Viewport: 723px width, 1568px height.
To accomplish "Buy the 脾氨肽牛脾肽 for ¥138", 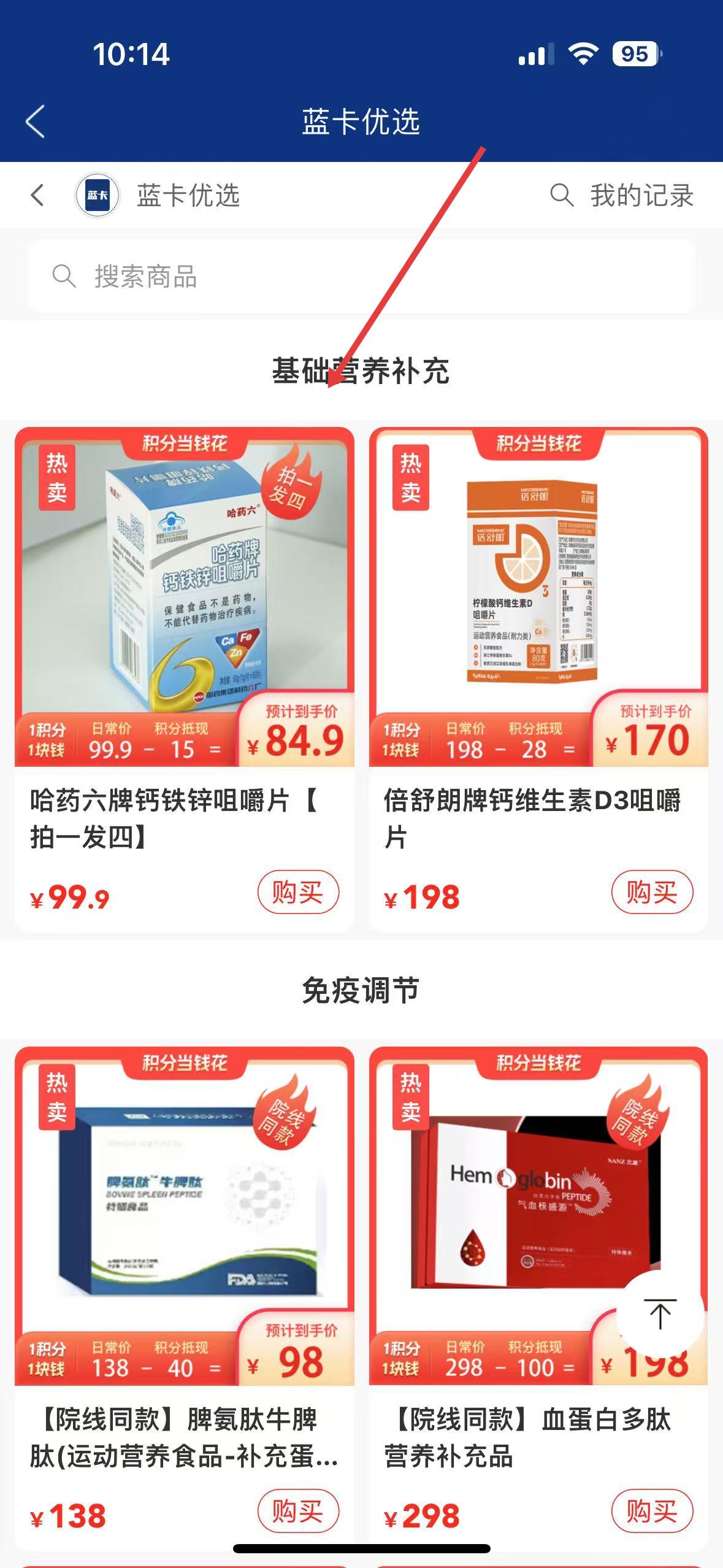I will [x=298, y=1510].
